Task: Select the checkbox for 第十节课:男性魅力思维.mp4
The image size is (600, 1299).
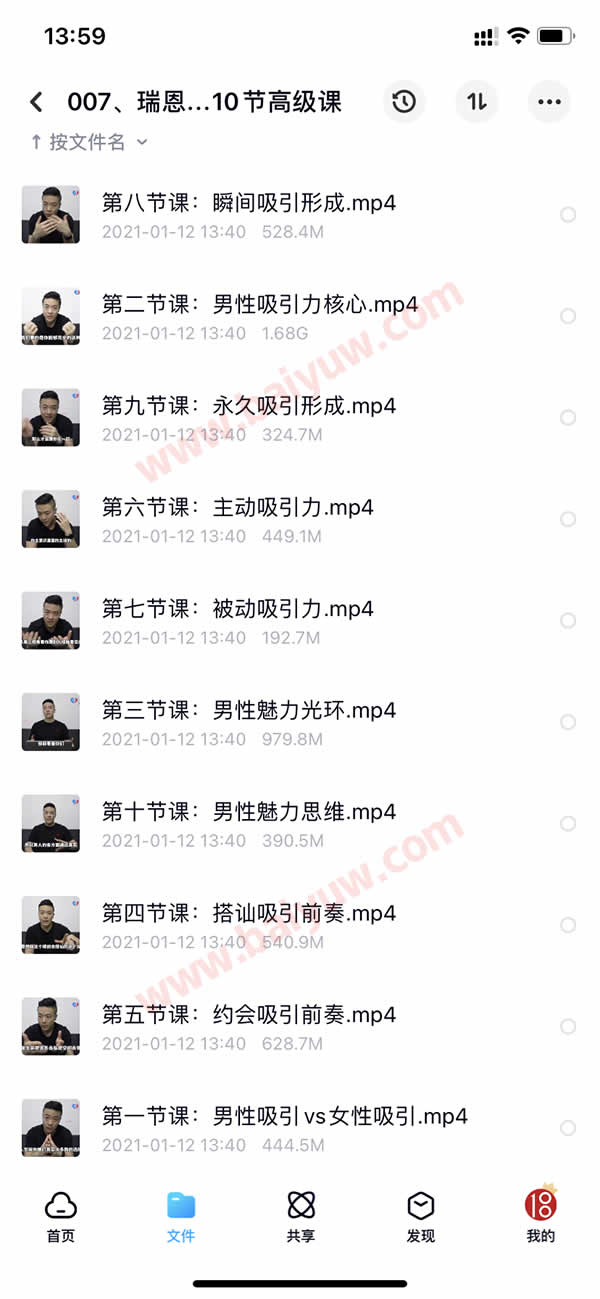Action: (568, 824)
